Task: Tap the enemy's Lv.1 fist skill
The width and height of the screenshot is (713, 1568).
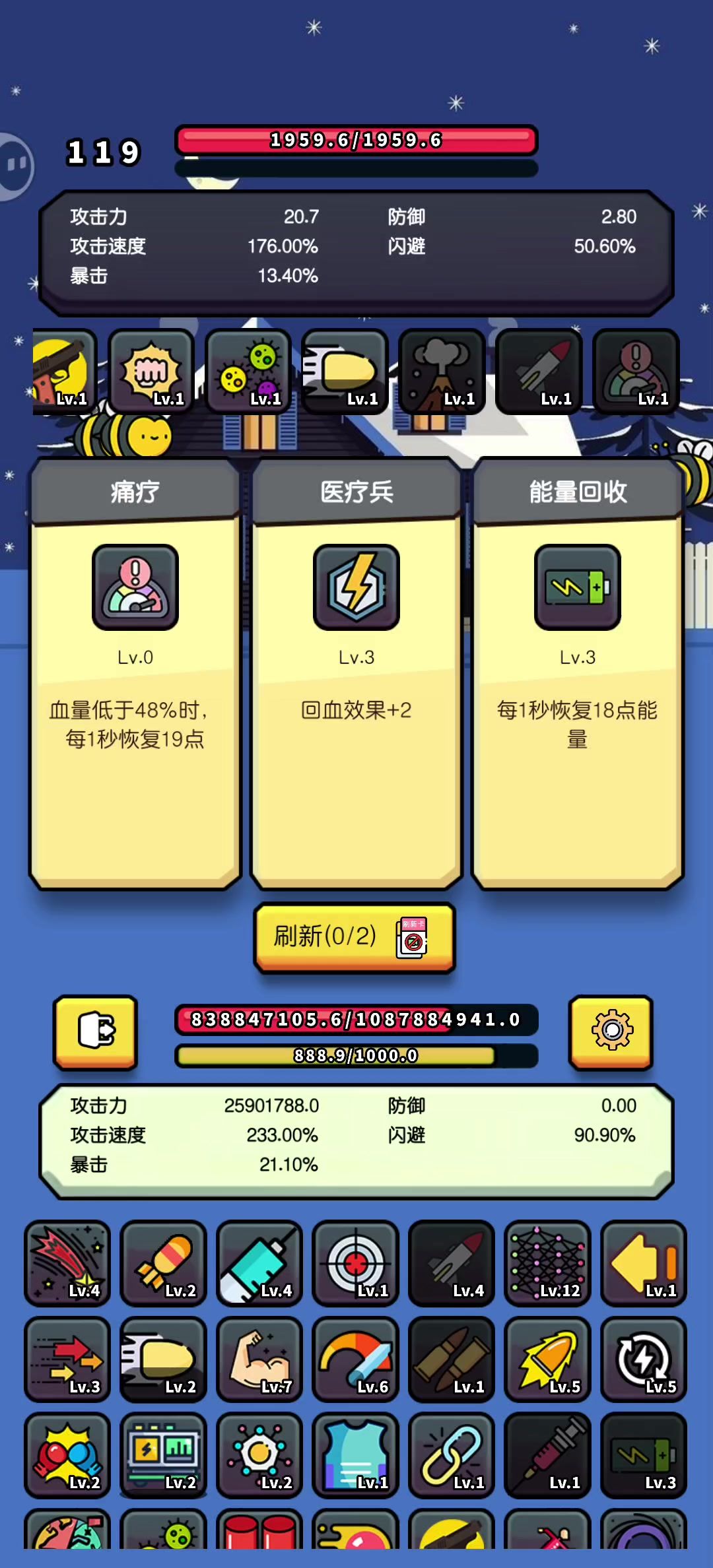Action: click(151, 372)
